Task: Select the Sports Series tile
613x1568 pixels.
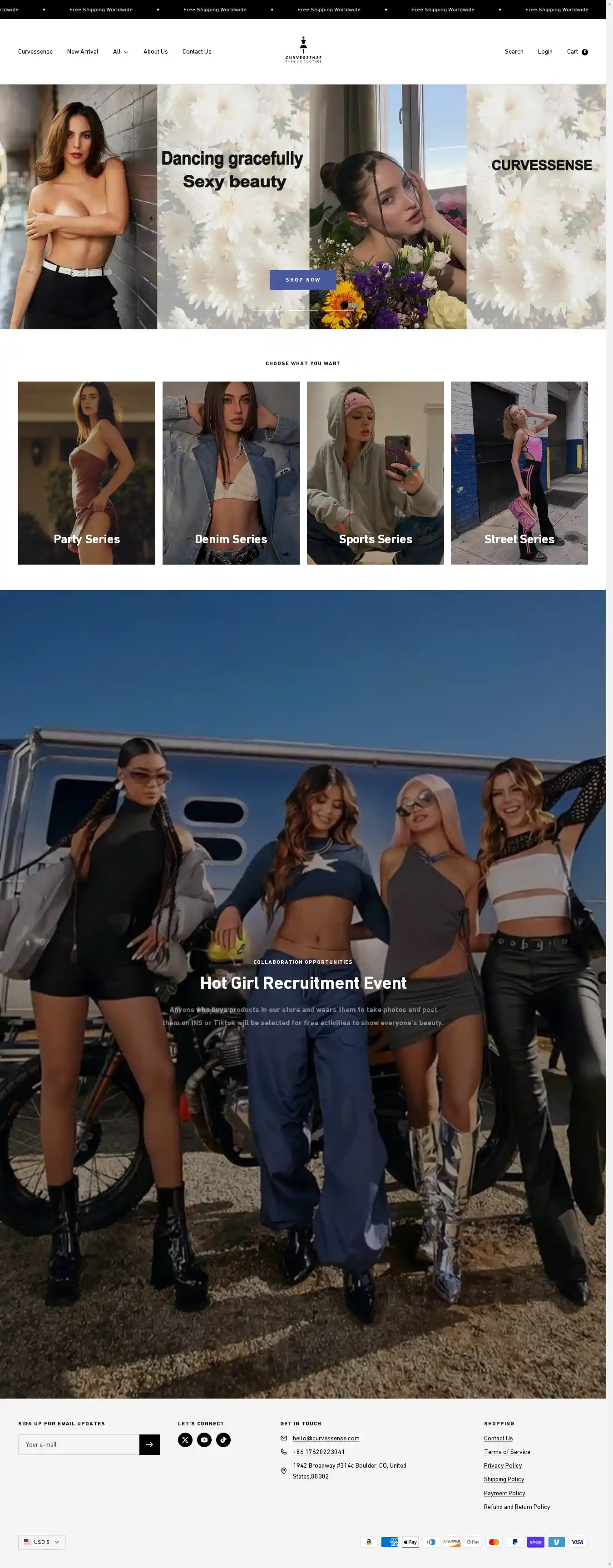Action: click(375, 473)
